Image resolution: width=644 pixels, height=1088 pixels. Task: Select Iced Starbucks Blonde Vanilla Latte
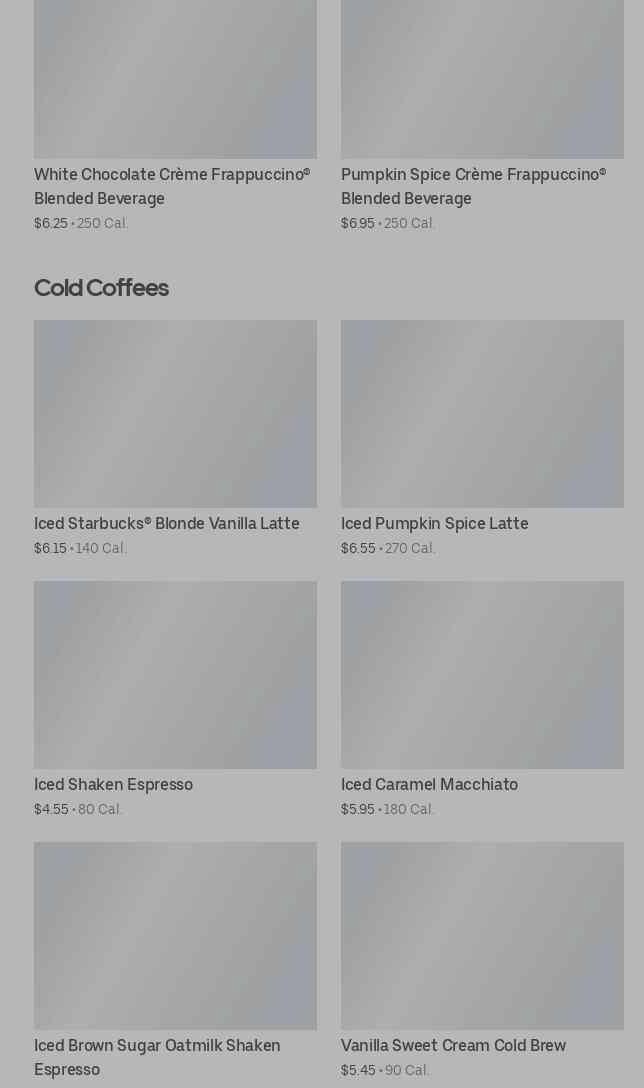[175, 439]
